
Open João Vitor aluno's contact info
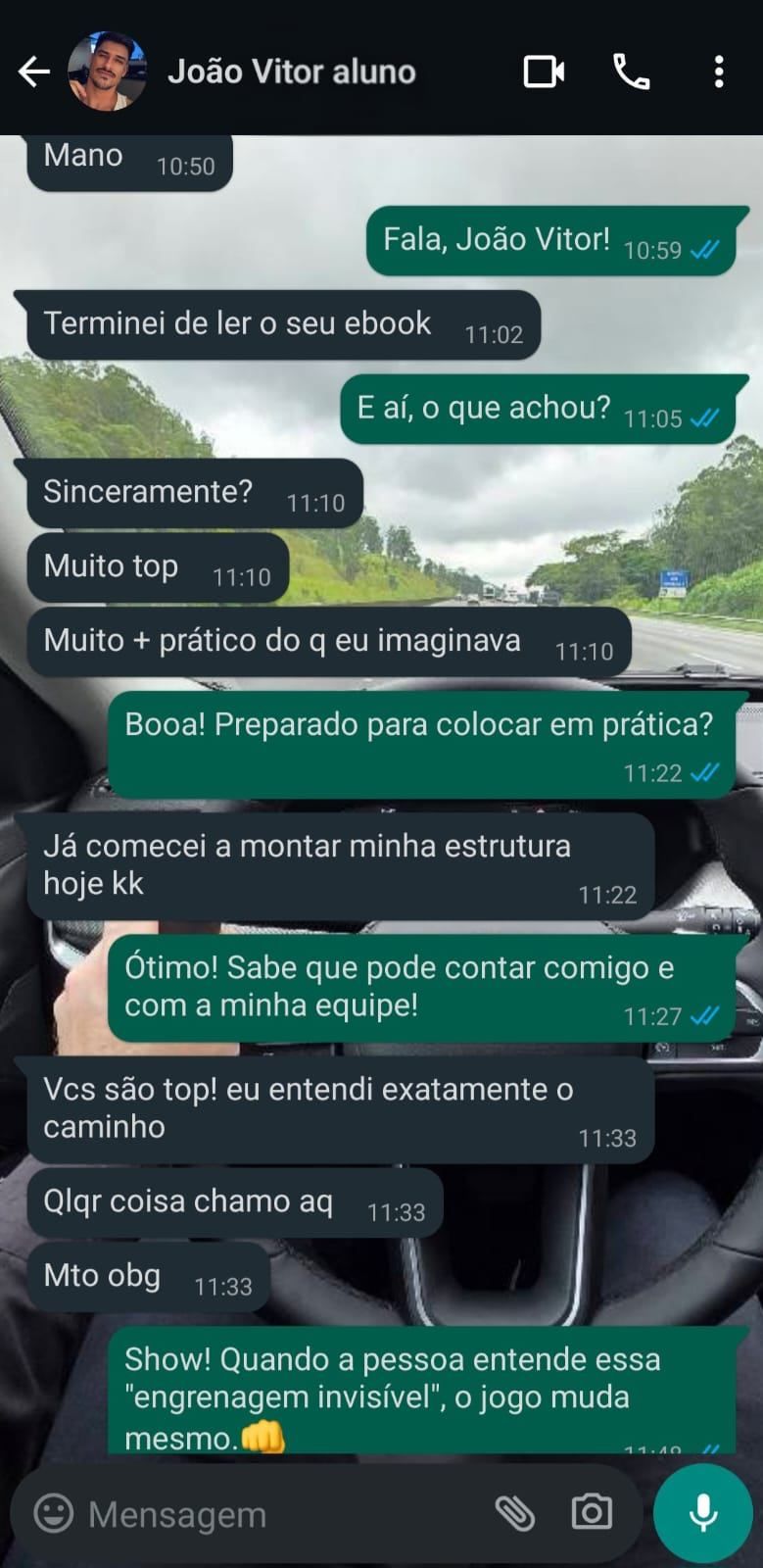click(x=291, y=72)
